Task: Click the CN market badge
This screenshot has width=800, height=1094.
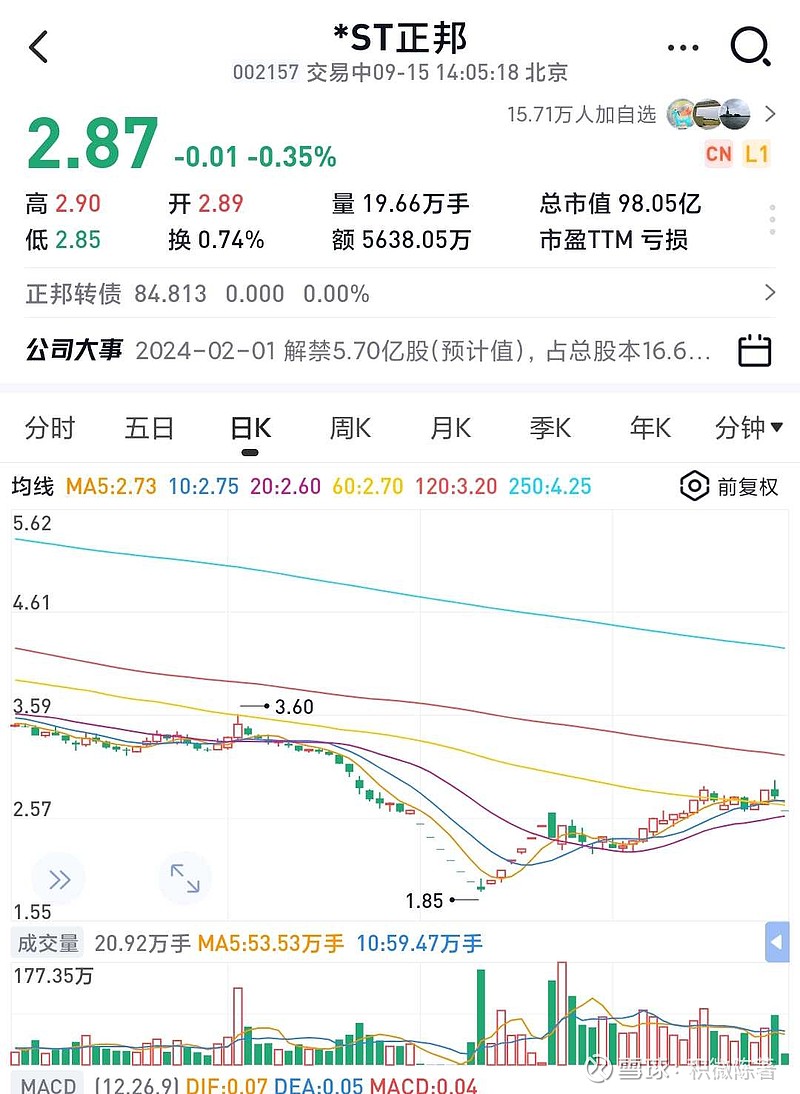Action: coord(718,154)
